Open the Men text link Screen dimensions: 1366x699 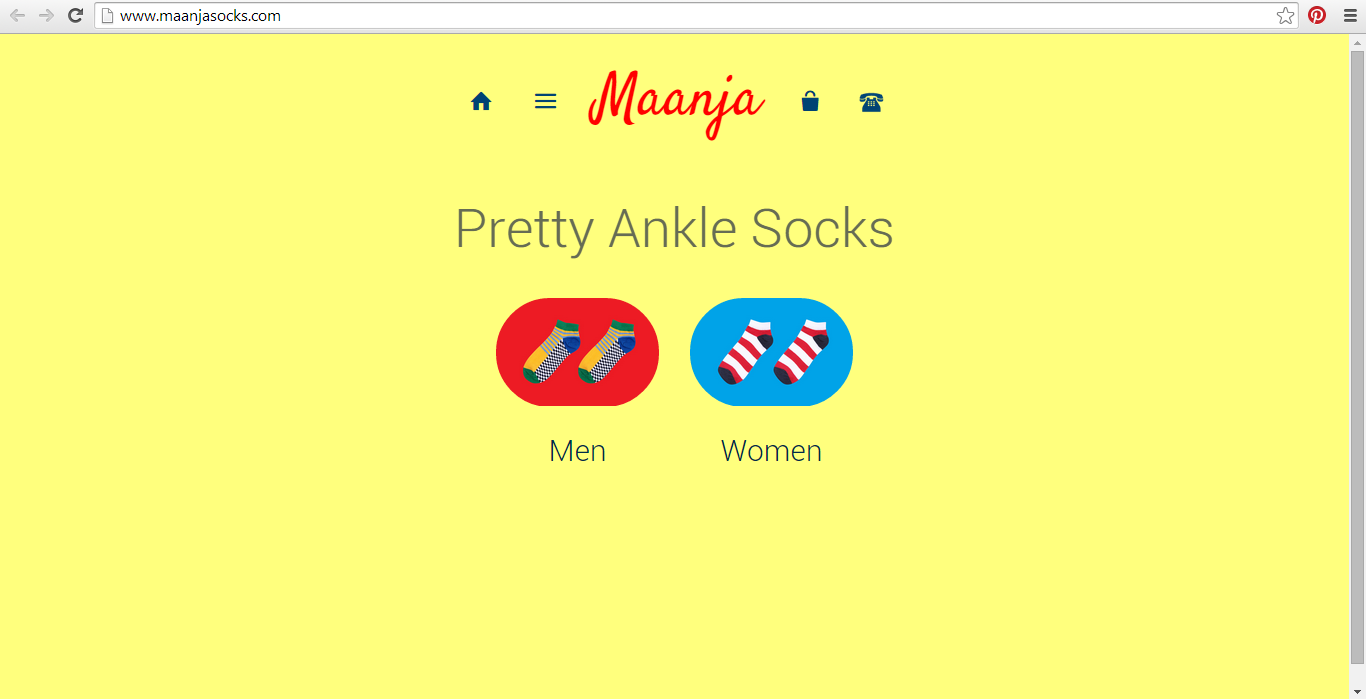tap(577, 451)
